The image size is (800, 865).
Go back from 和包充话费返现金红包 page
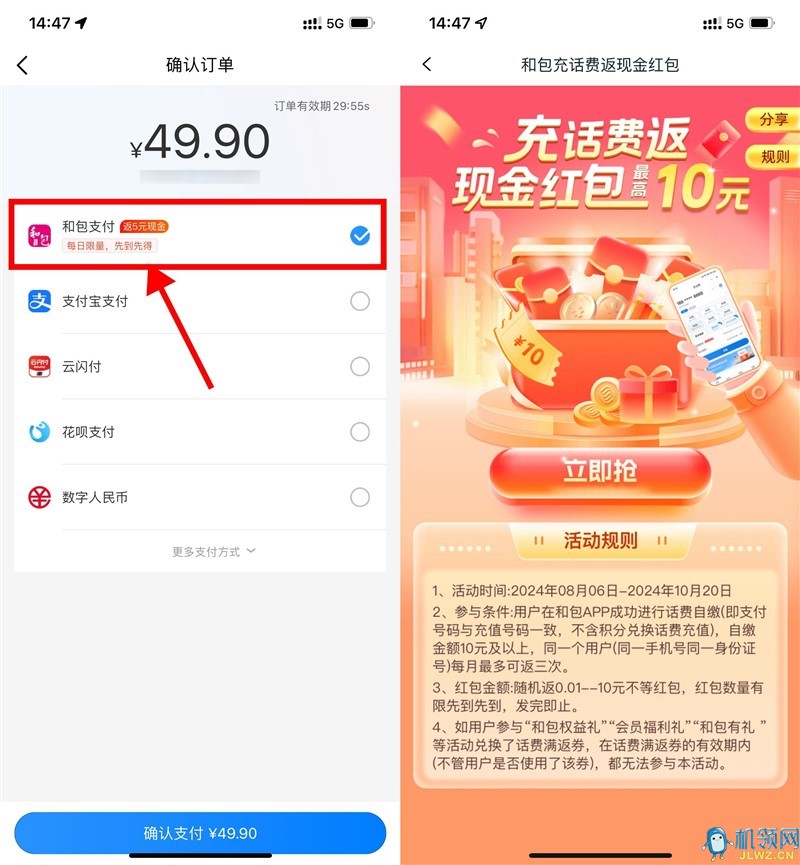(427, 65)
